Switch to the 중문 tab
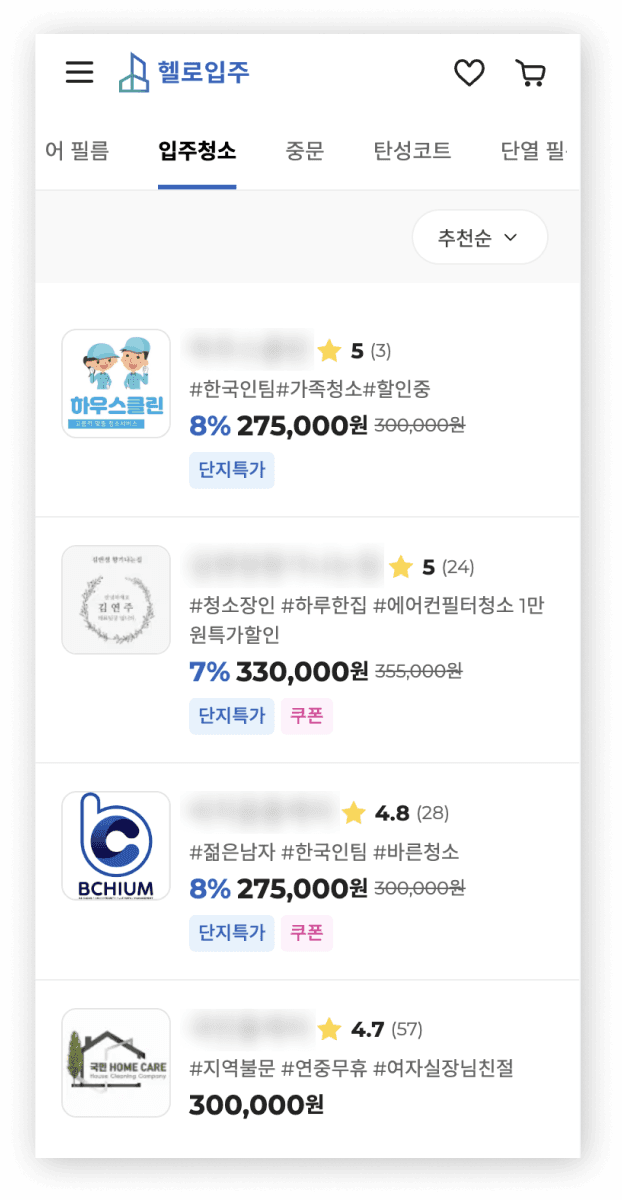The image size is (622, 1200). coord(304,151)
